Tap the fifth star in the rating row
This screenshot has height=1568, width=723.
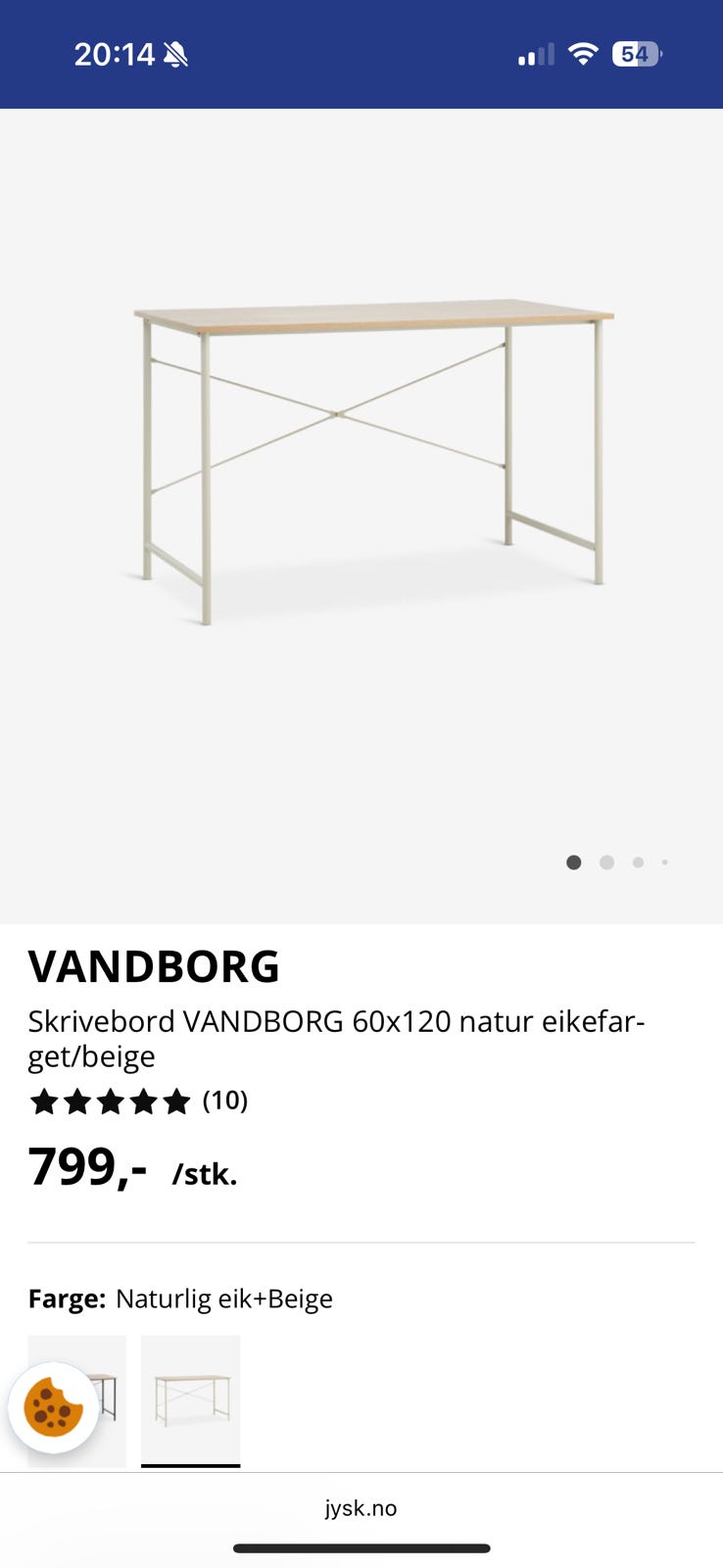point(177,1102)
